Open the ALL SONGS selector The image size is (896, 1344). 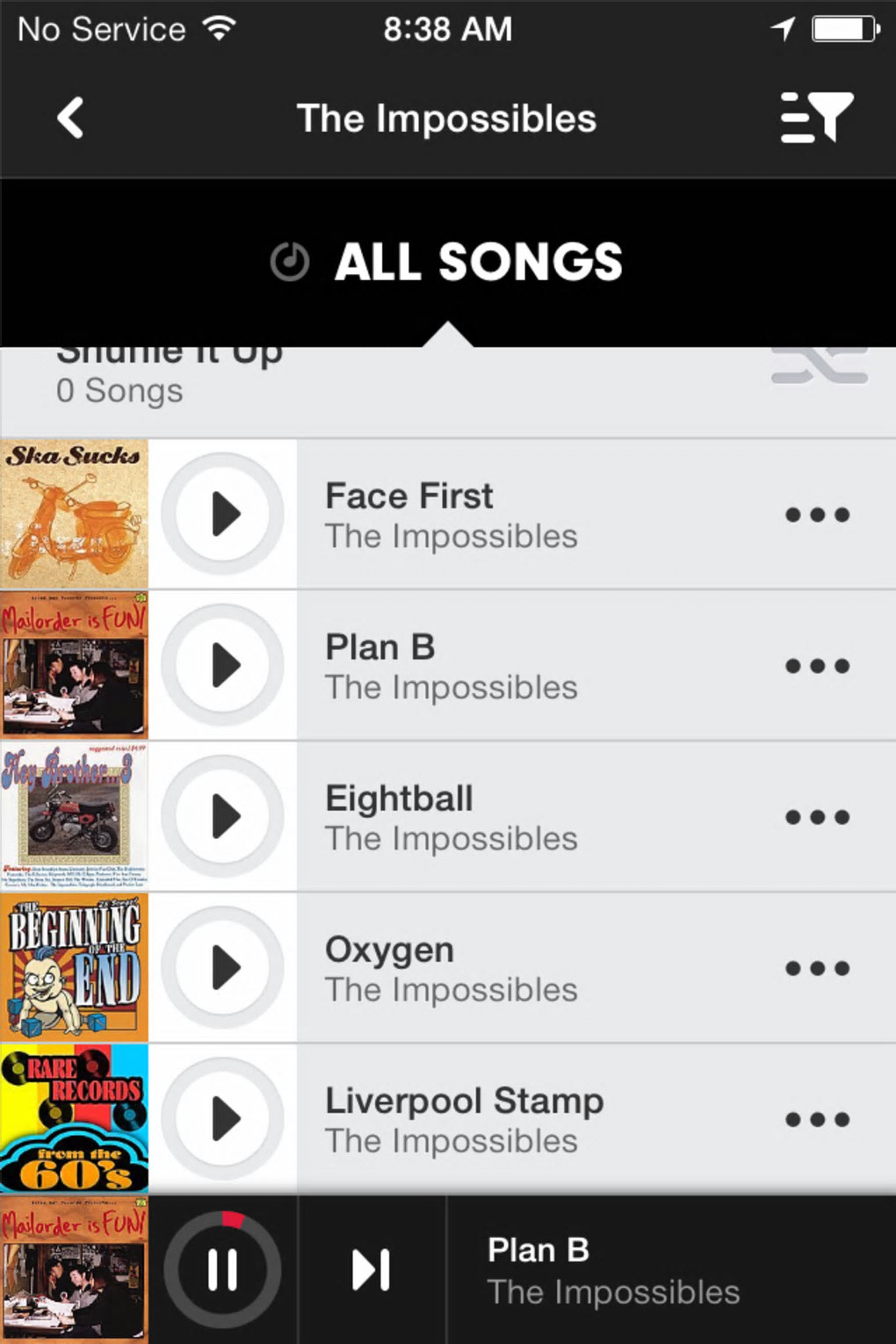(448, 262)
